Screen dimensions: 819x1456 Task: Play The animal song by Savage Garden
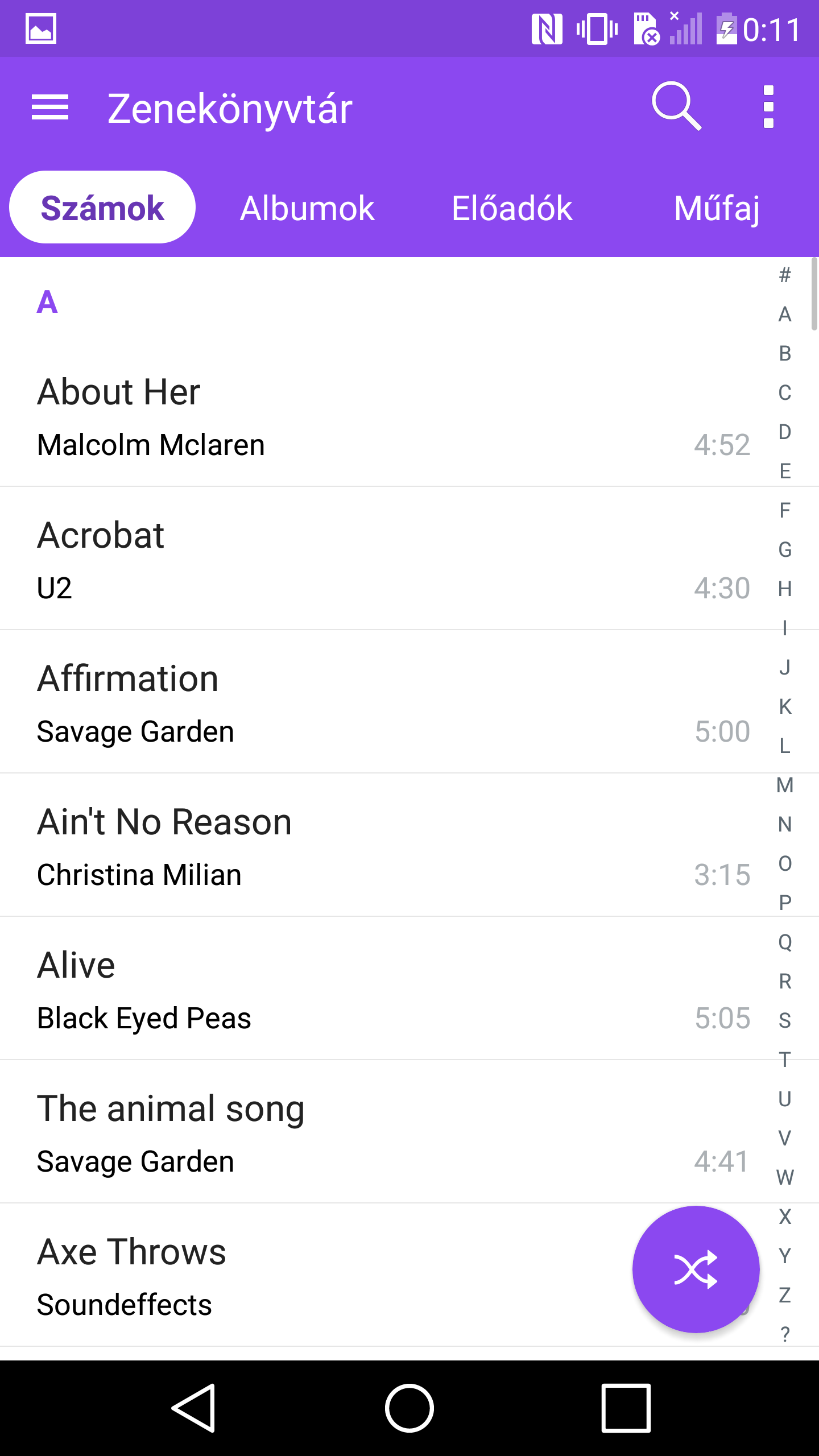341,1134
